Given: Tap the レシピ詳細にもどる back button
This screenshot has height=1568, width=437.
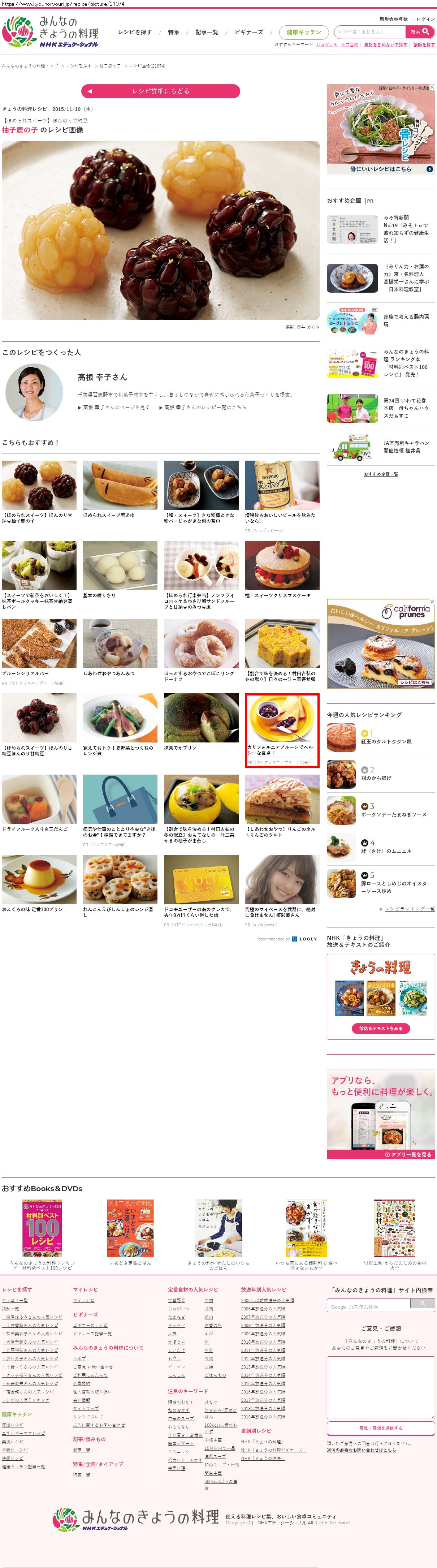Looking at the screenshot, I should pos(160,91).
